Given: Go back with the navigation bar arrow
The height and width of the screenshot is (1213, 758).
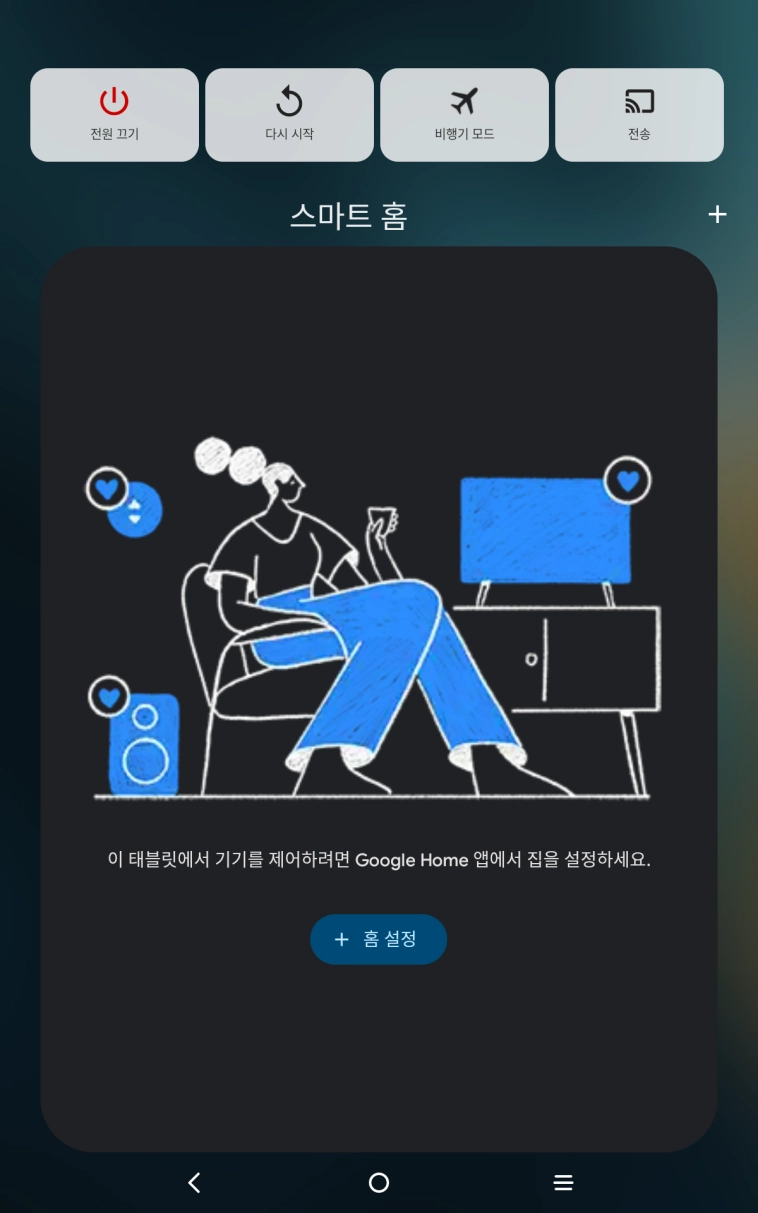Looking at the screenshot, I should (x=194, y=1183).
